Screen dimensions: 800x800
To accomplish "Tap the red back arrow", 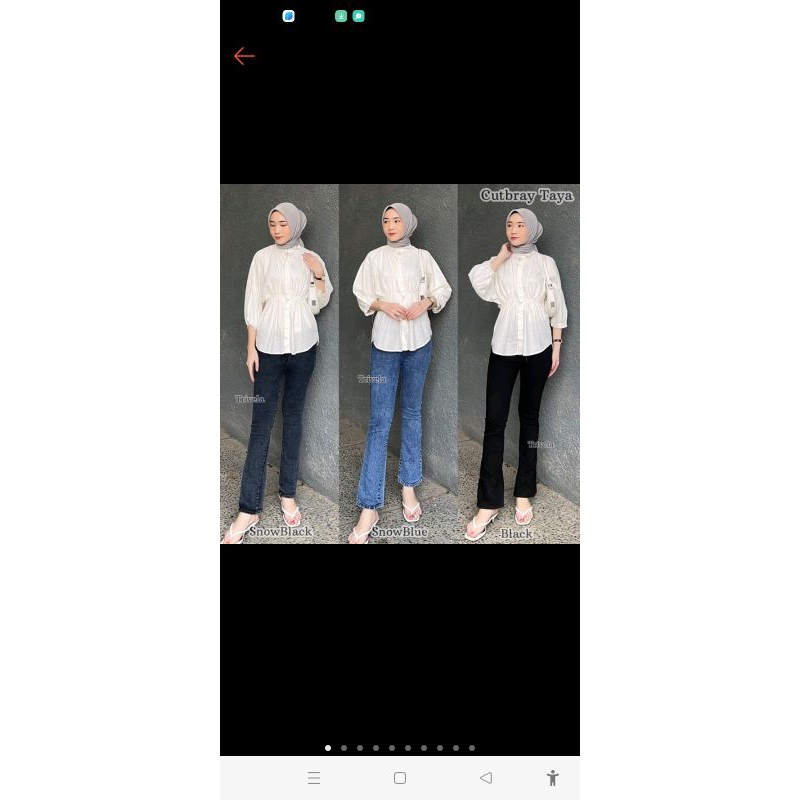I will (244, 56).
